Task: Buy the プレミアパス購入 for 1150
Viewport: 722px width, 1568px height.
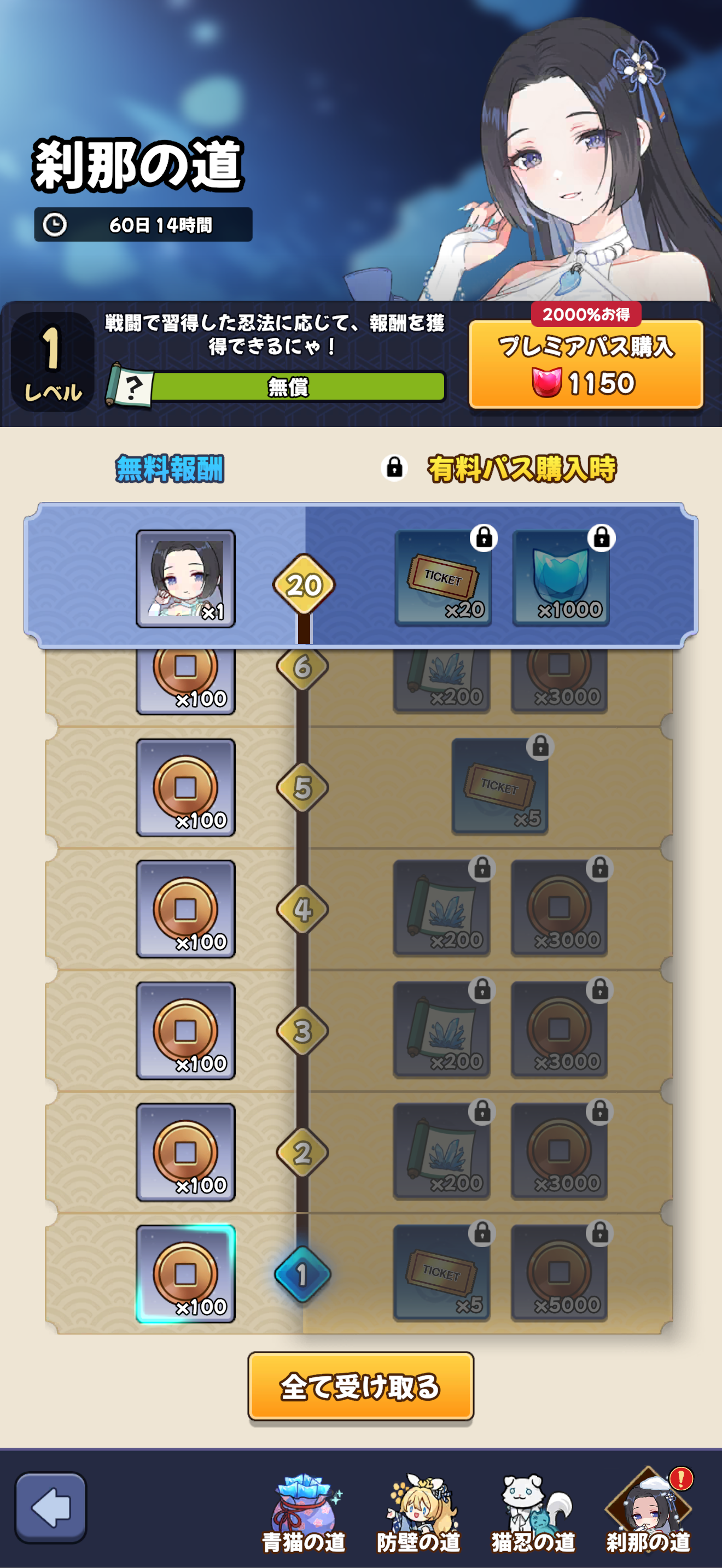Action: 586,365
